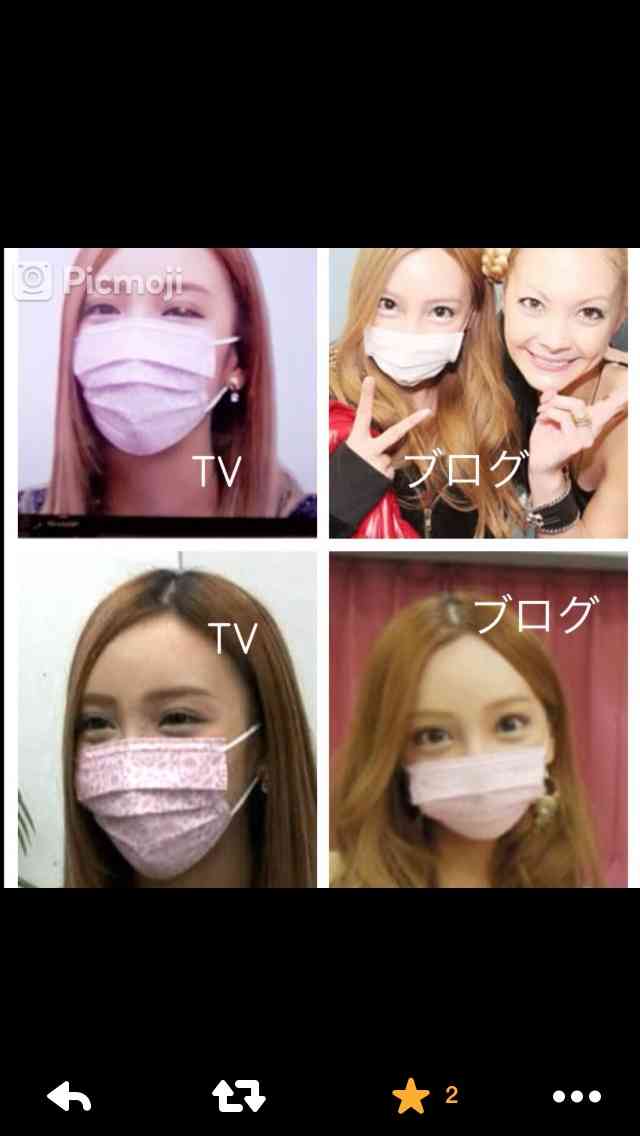Image resolution: width=640 pixels, height=1136 pixels.
Task: Retweet this photo post
Action: point(239,1097)
